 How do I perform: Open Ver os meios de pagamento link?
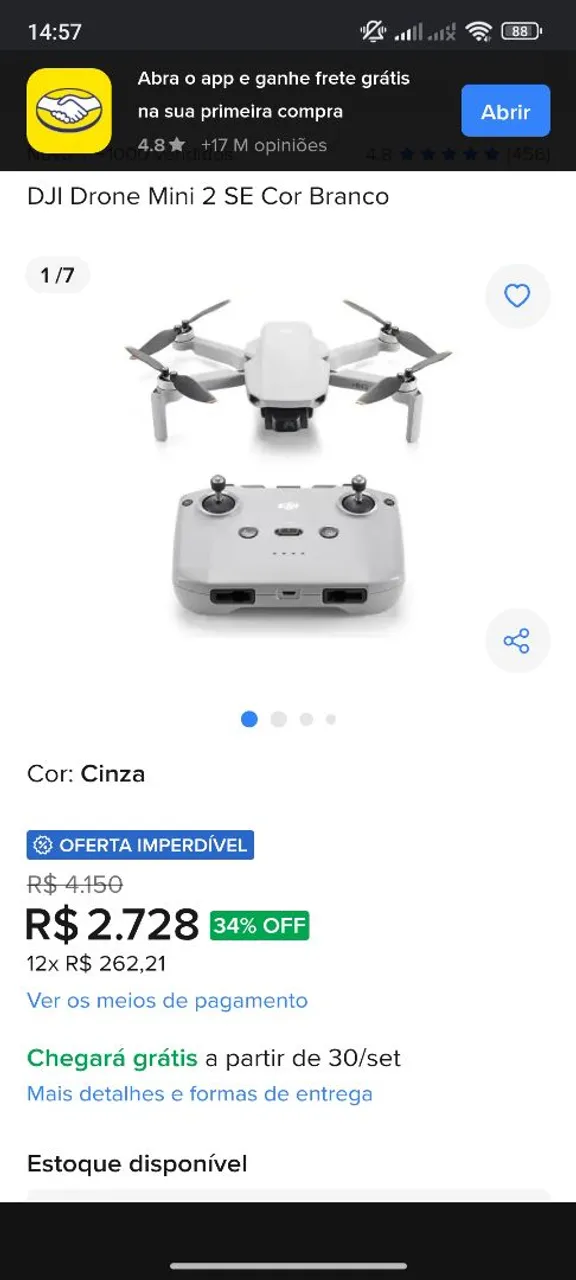(167, 1000)
